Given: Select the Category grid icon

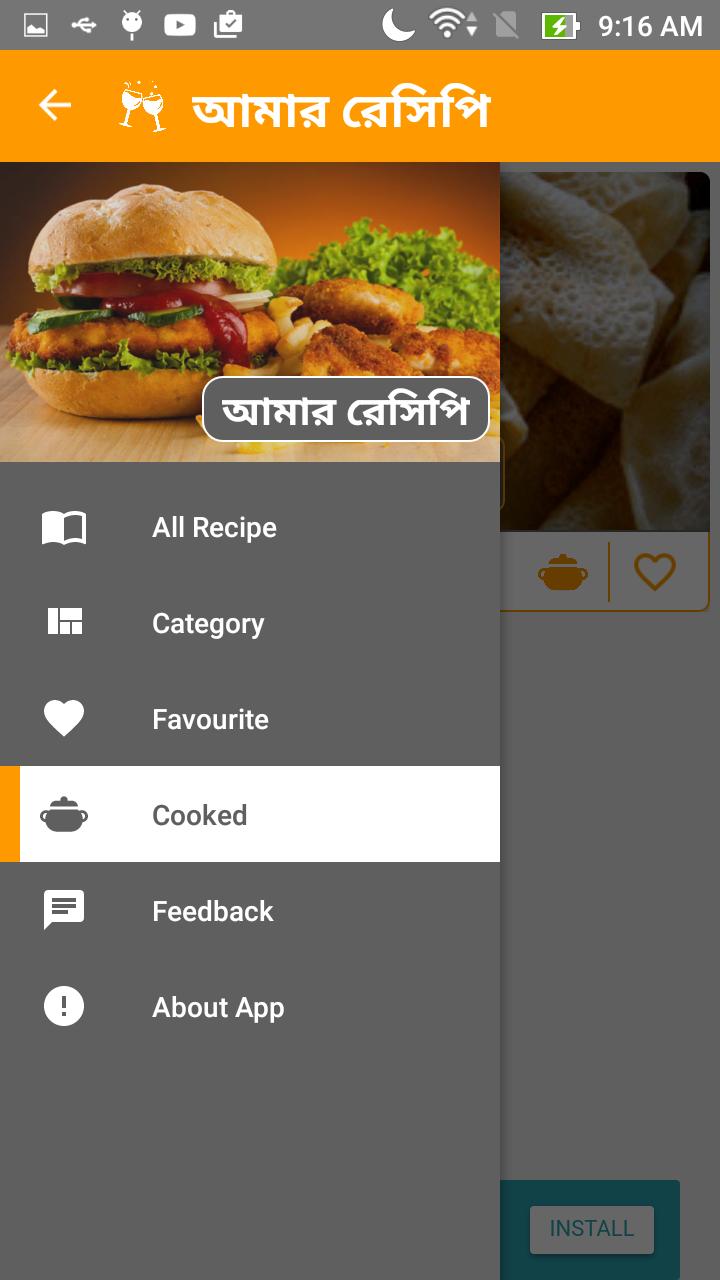Looking at the screenshot, I should pos(64,622).
